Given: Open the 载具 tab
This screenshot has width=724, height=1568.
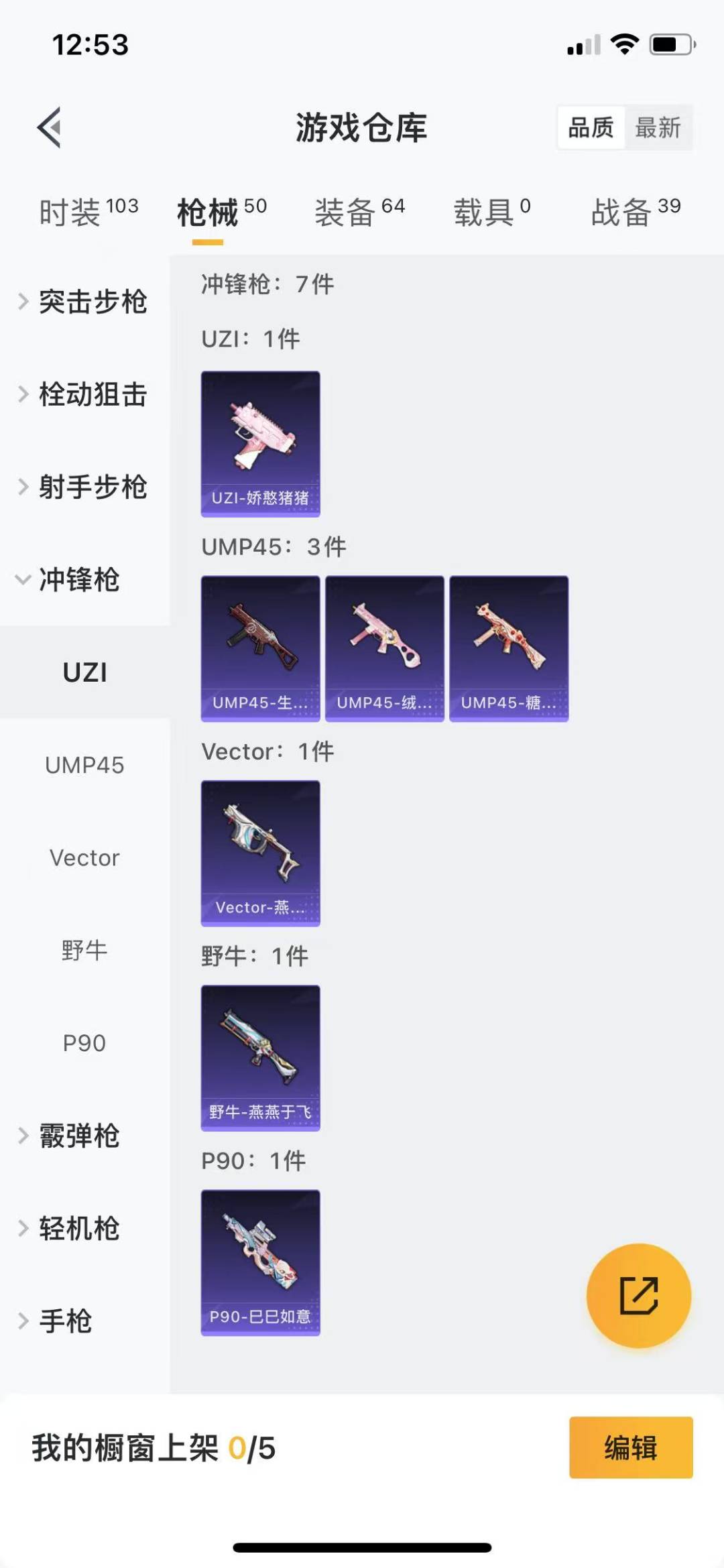Looking at the screenshot, I should pyautogui.click(x=491, y=212).
